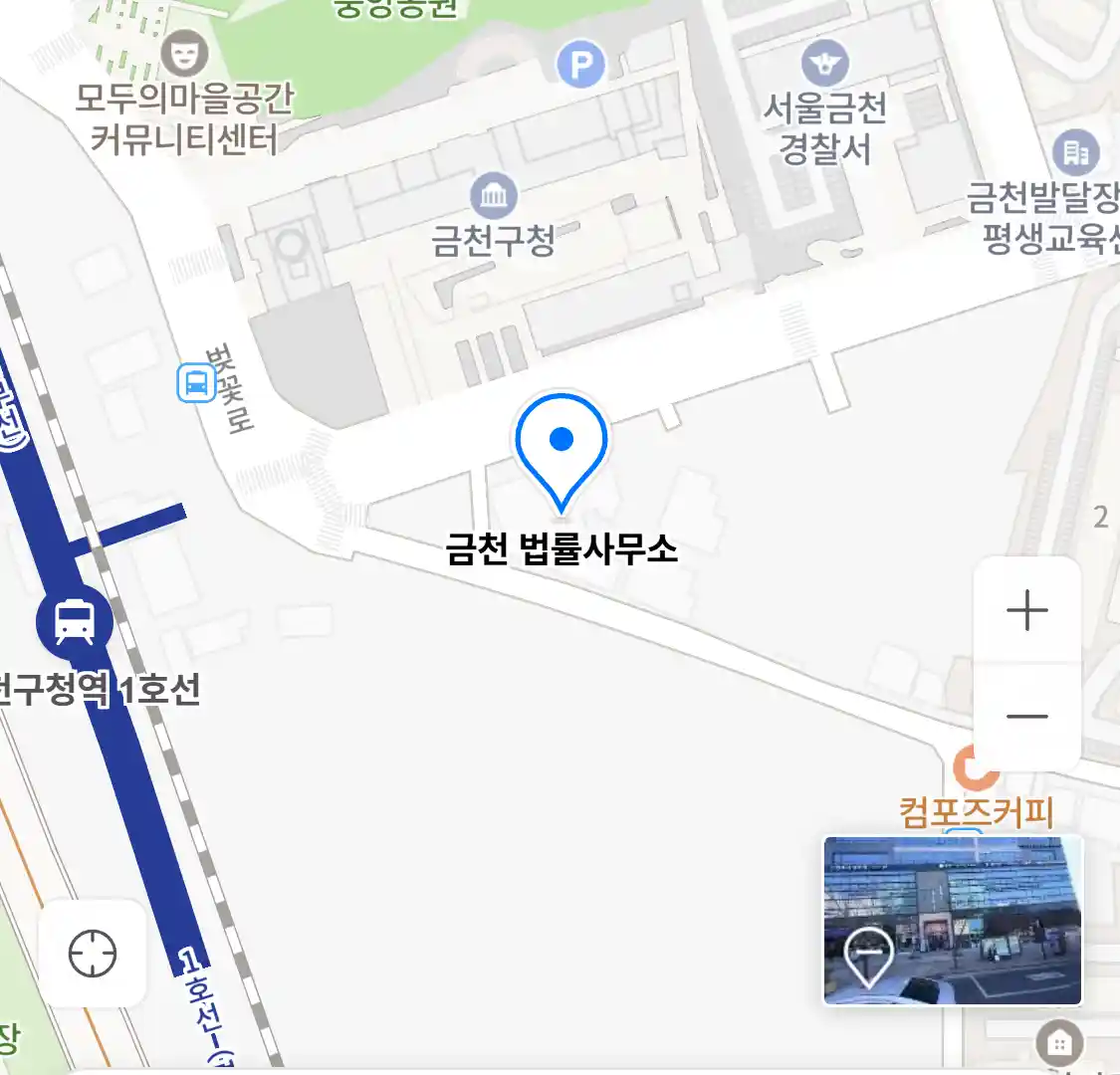Open the parking lot P marker

point(581,66)
